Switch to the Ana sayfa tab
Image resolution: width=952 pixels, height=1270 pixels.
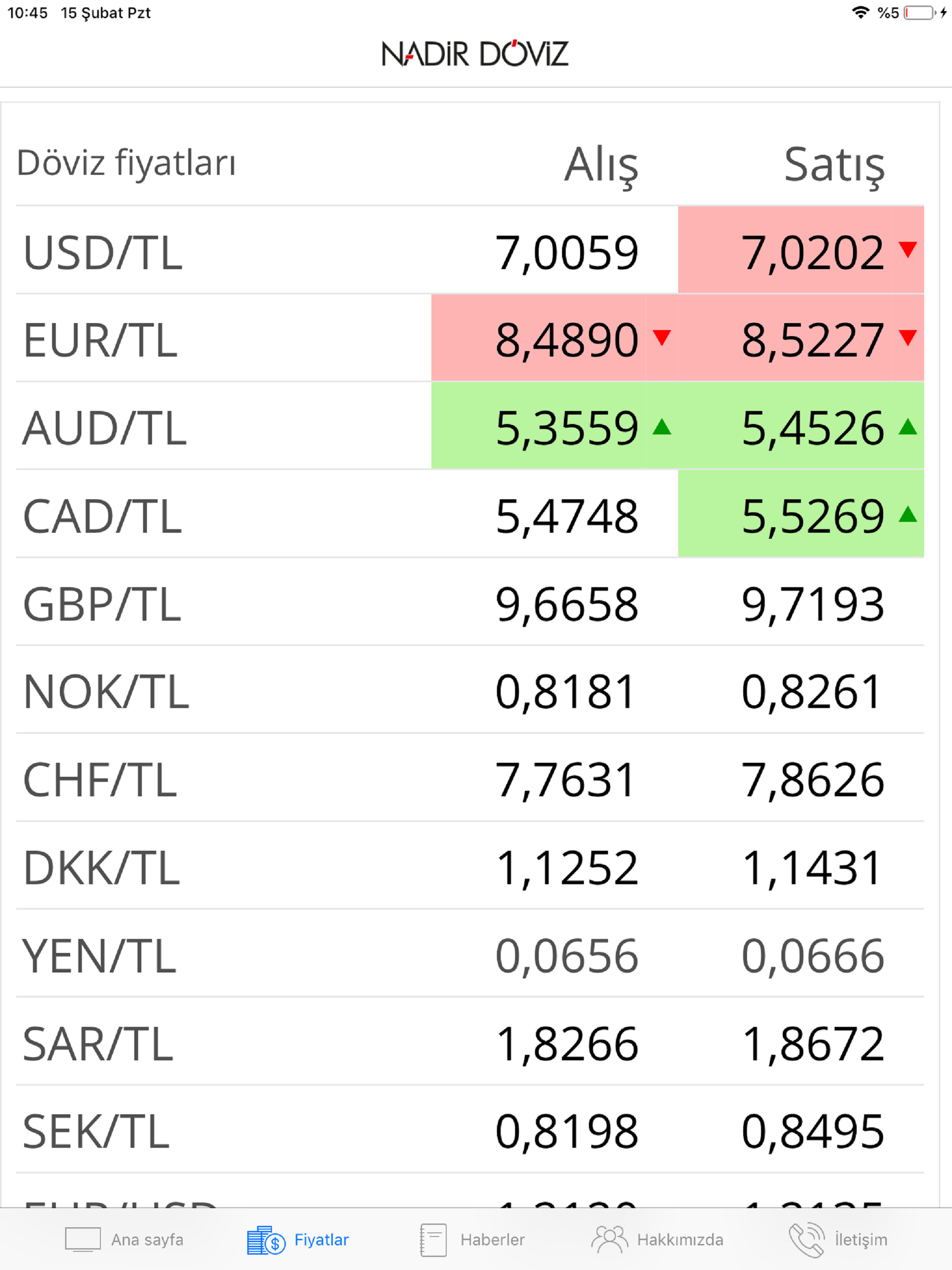(x=146, y=1240)
